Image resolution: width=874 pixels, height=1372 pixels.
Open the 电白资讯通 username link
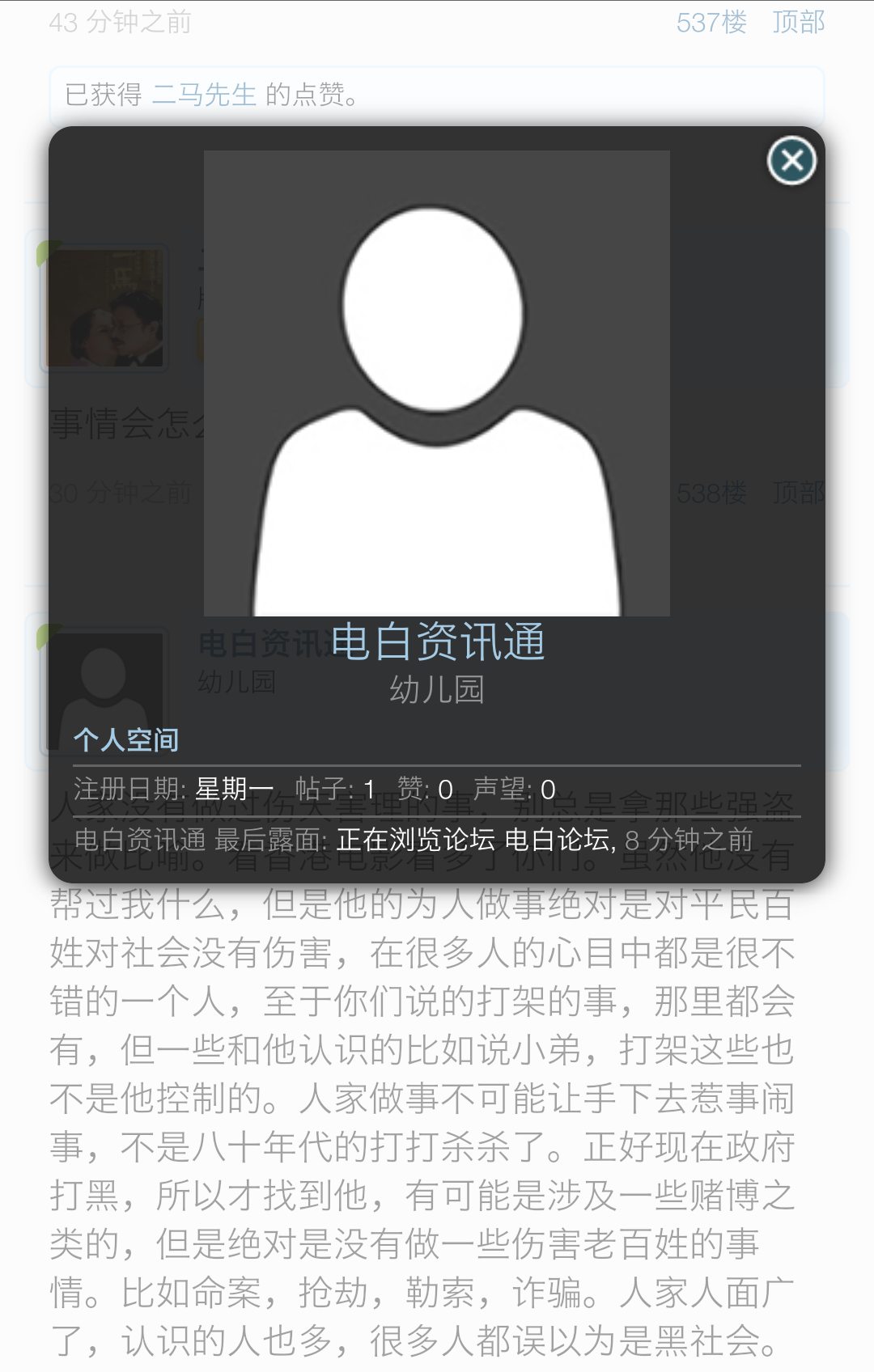pyautogui.click(x=437, y=642)
